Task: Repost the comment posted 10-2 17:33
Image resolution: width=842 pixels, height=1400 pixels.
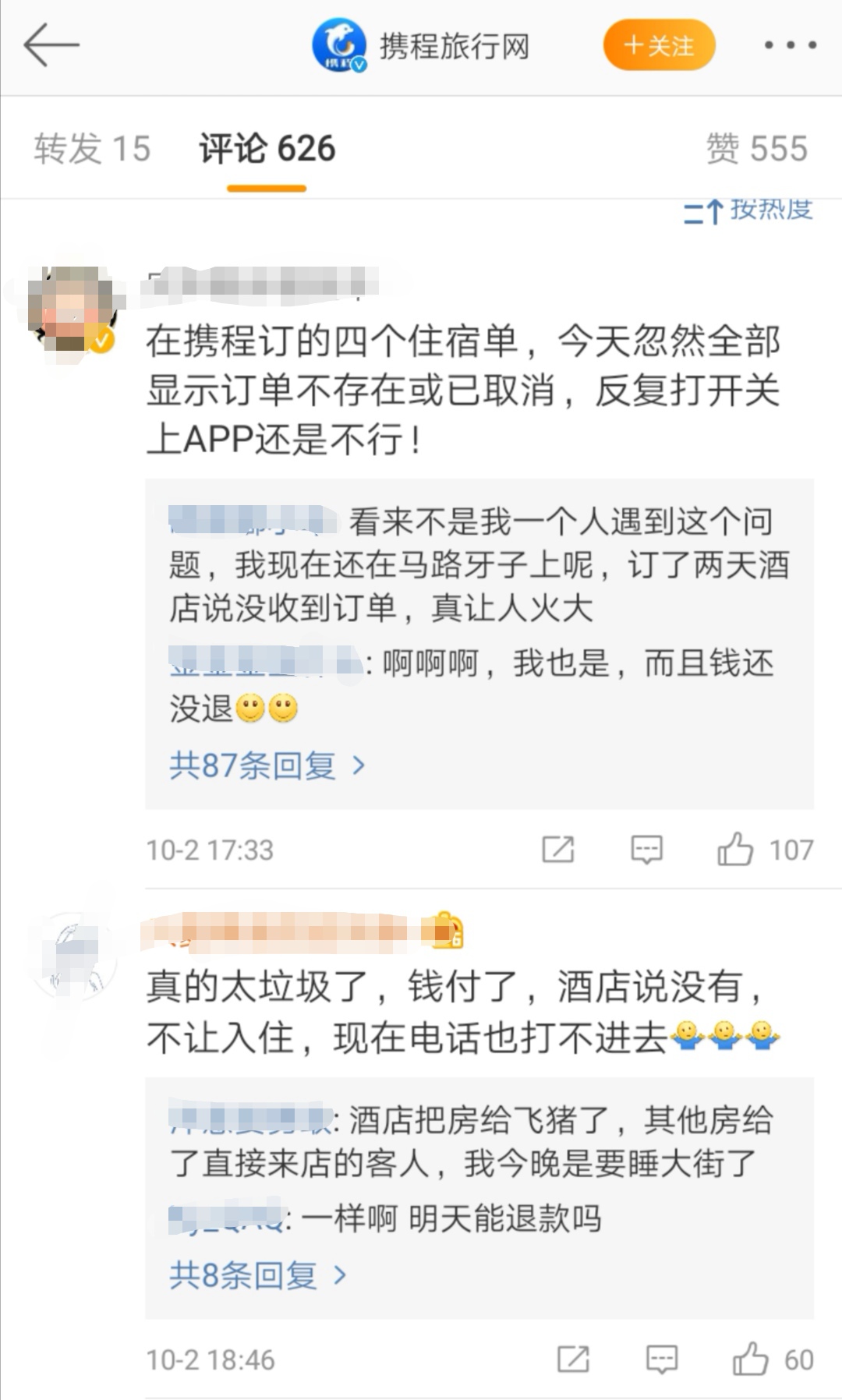Action: tap(558, 850)
